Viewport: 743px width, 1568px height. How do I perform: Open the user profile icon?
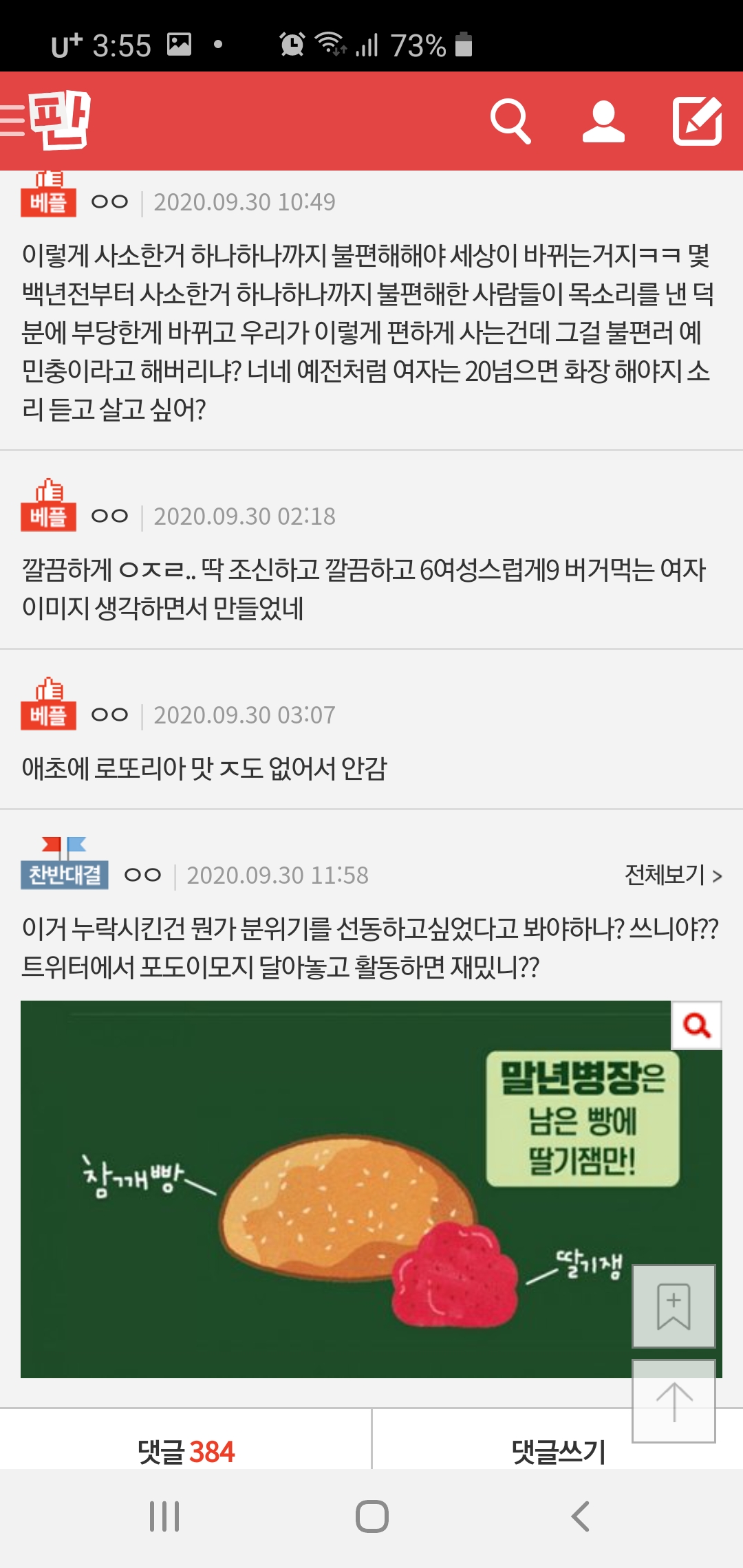(603, 122)
